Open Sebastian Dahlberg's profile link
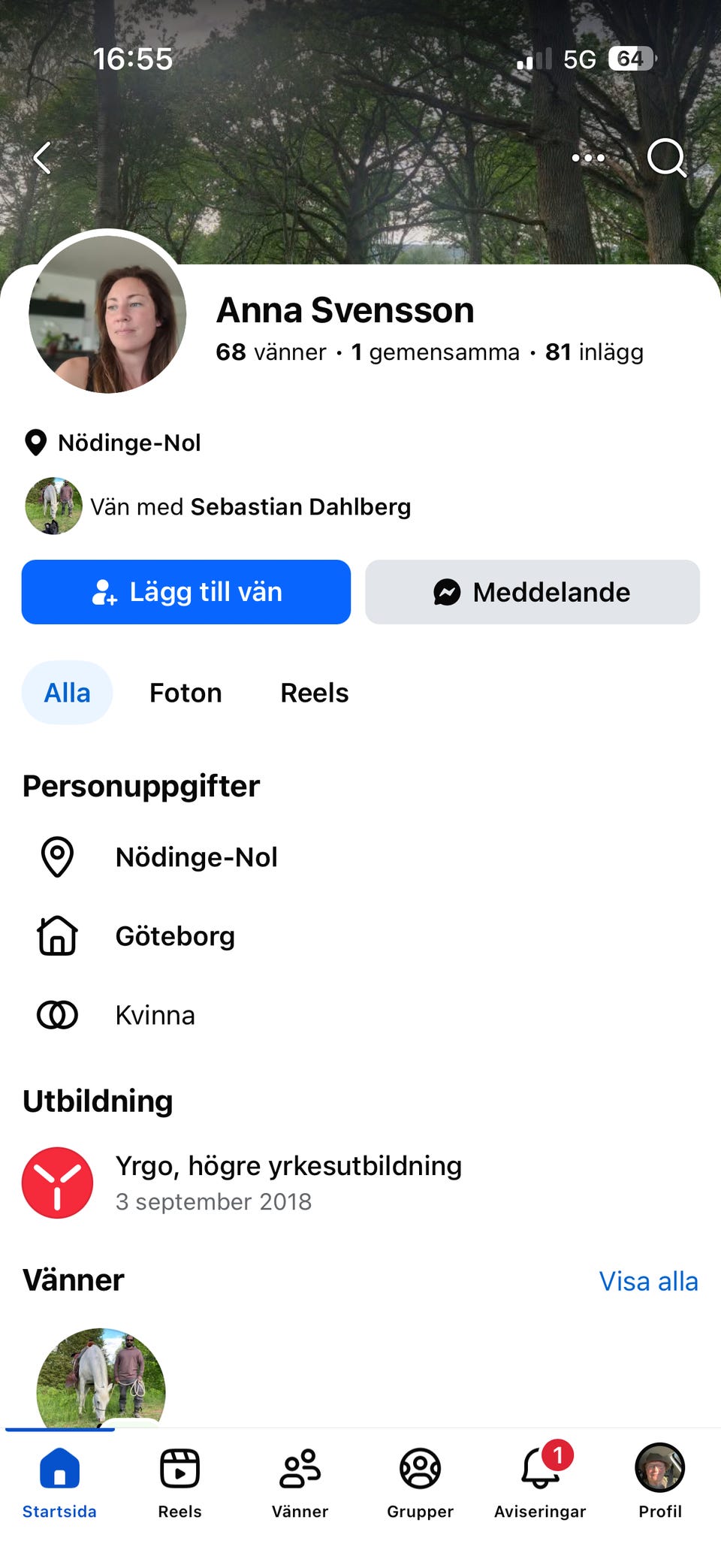 click(x=300, y=506)
